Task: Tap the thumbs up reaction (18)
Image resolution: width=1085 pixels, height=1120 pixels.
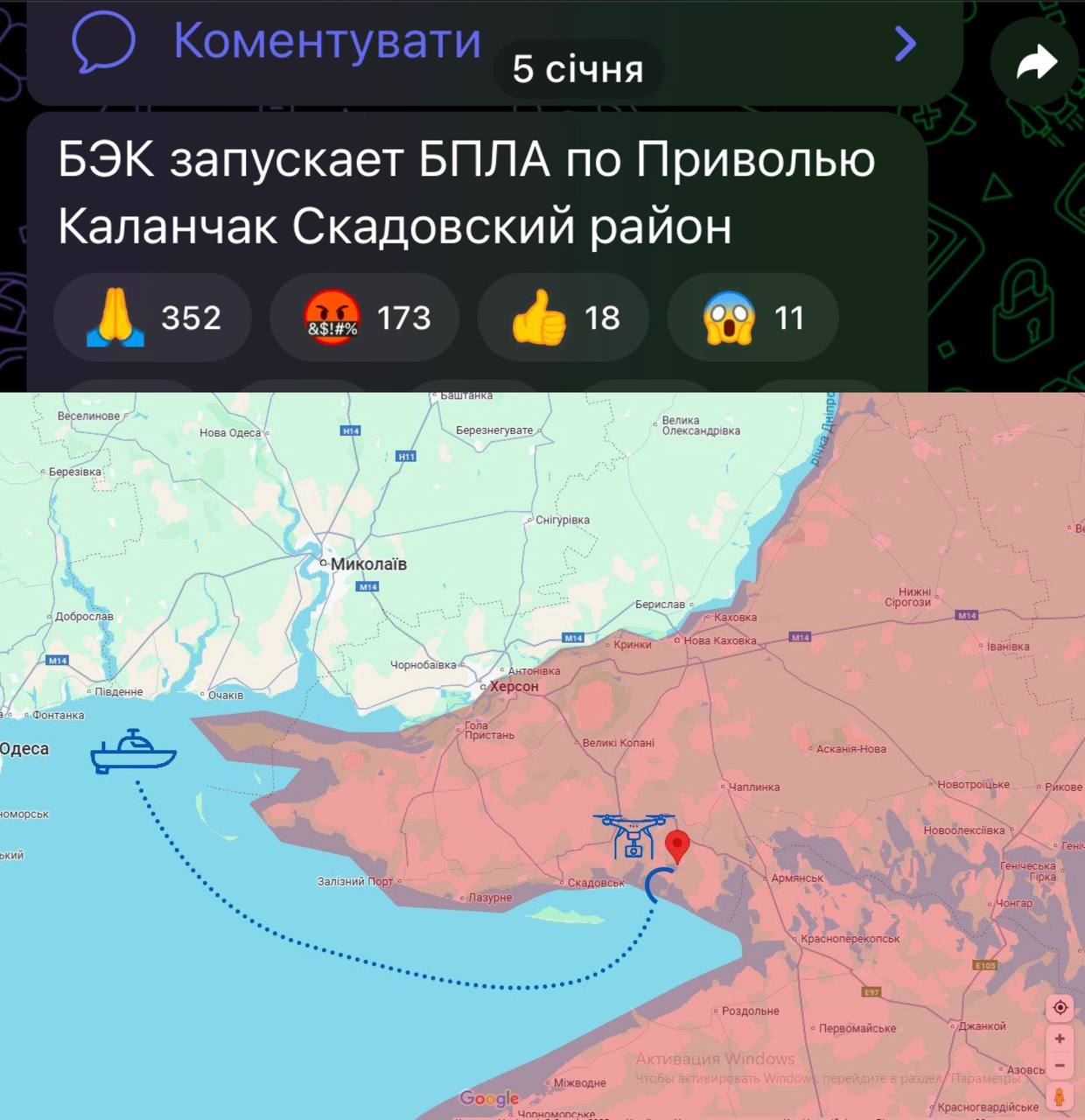Action: 563,318
